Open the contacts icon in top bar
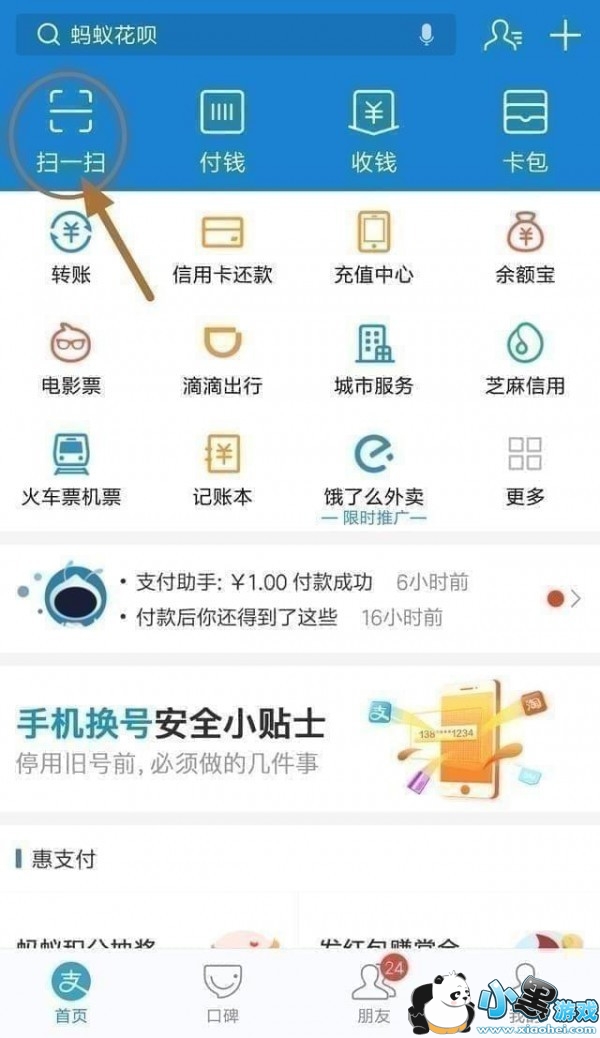 pos(501,36)
